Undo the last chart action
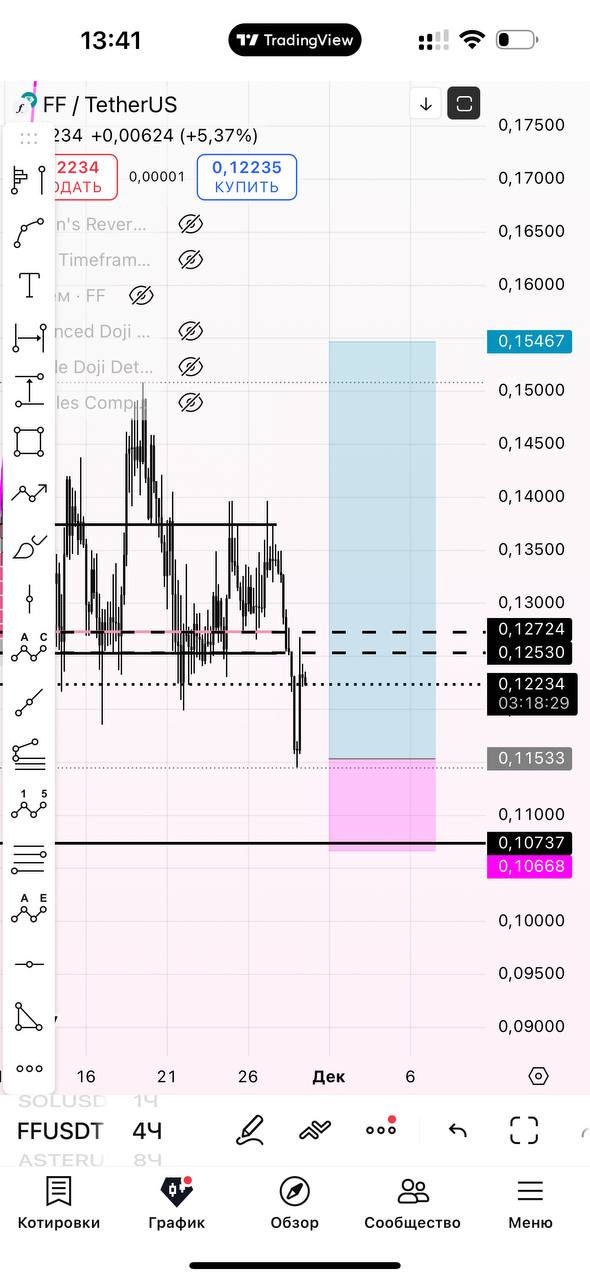The height and width of the screenshot is (1280, 590). (457, 1130)
